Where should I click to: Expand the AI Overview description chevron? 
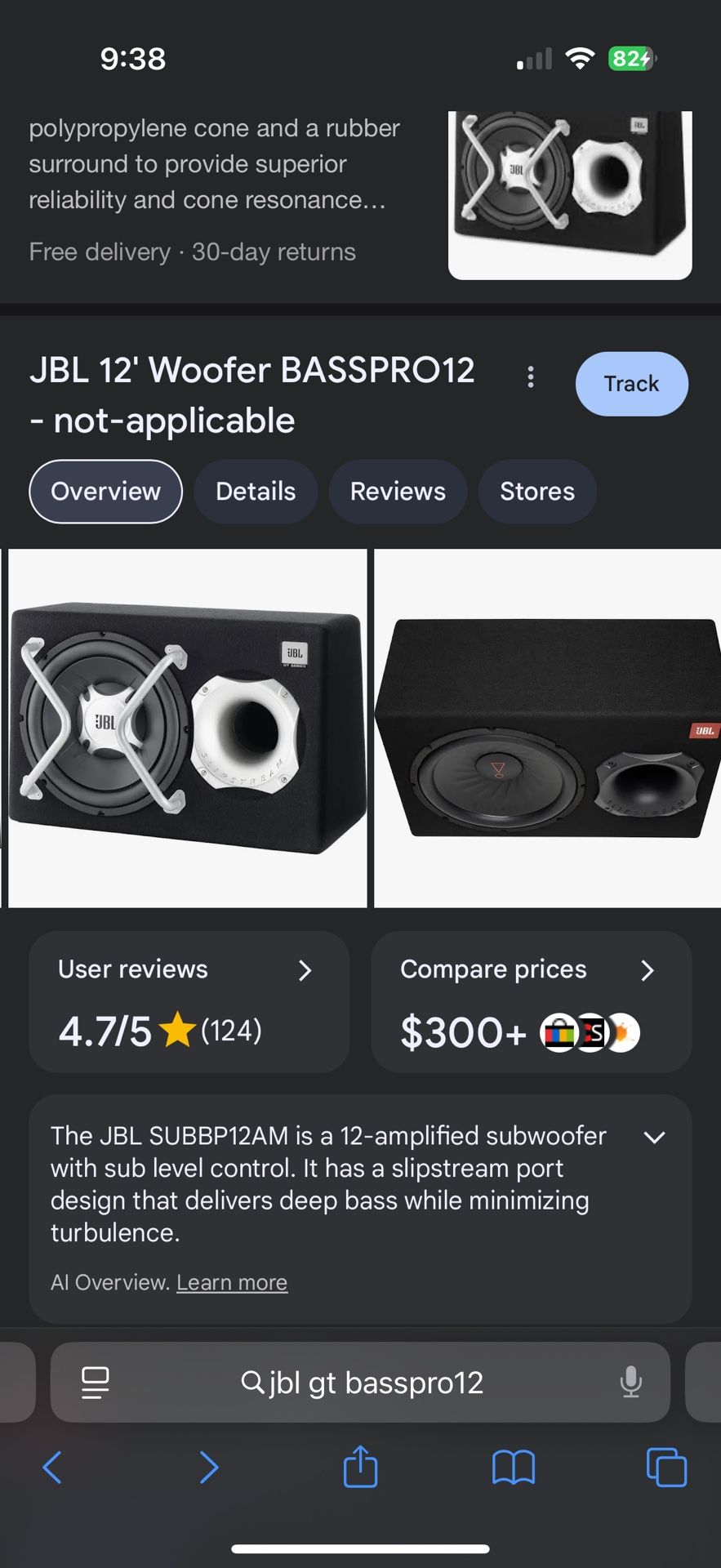point(654,1136)
